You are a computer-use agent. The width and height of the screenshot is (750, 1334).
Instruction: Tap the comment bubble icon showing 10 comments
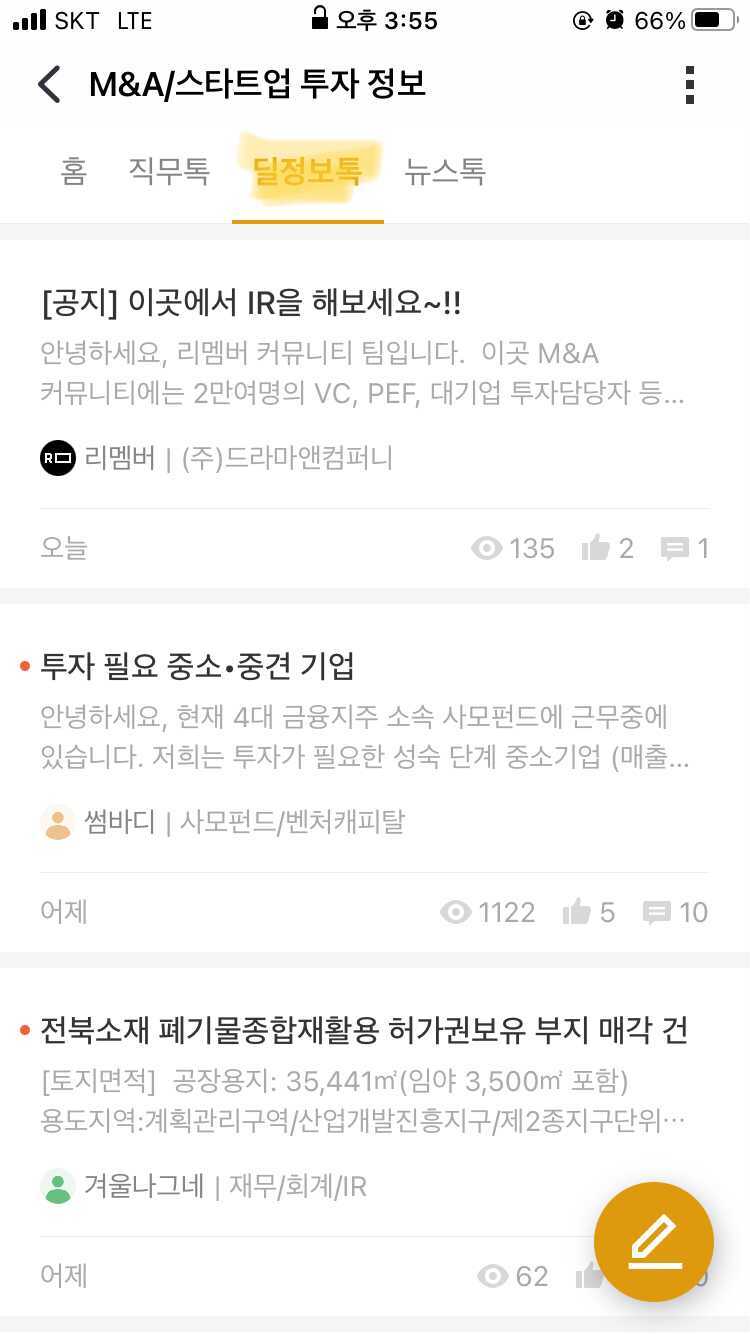click(x=658, y=911)
